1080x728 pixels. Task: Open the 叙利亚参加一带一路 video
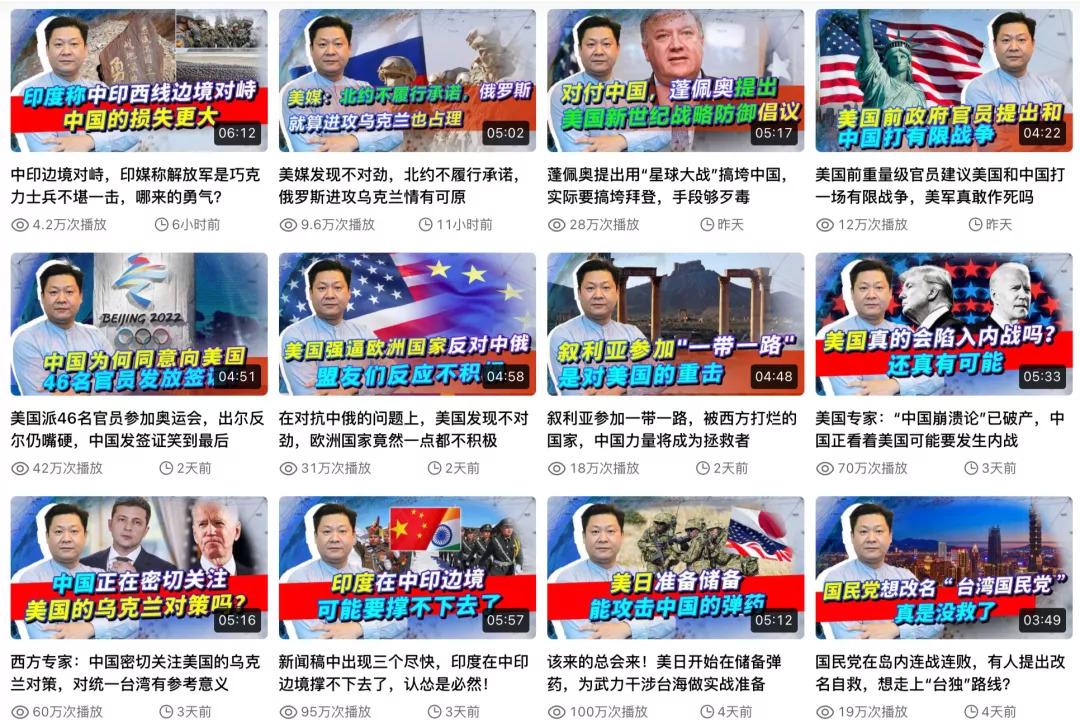[x=676, y=324]
